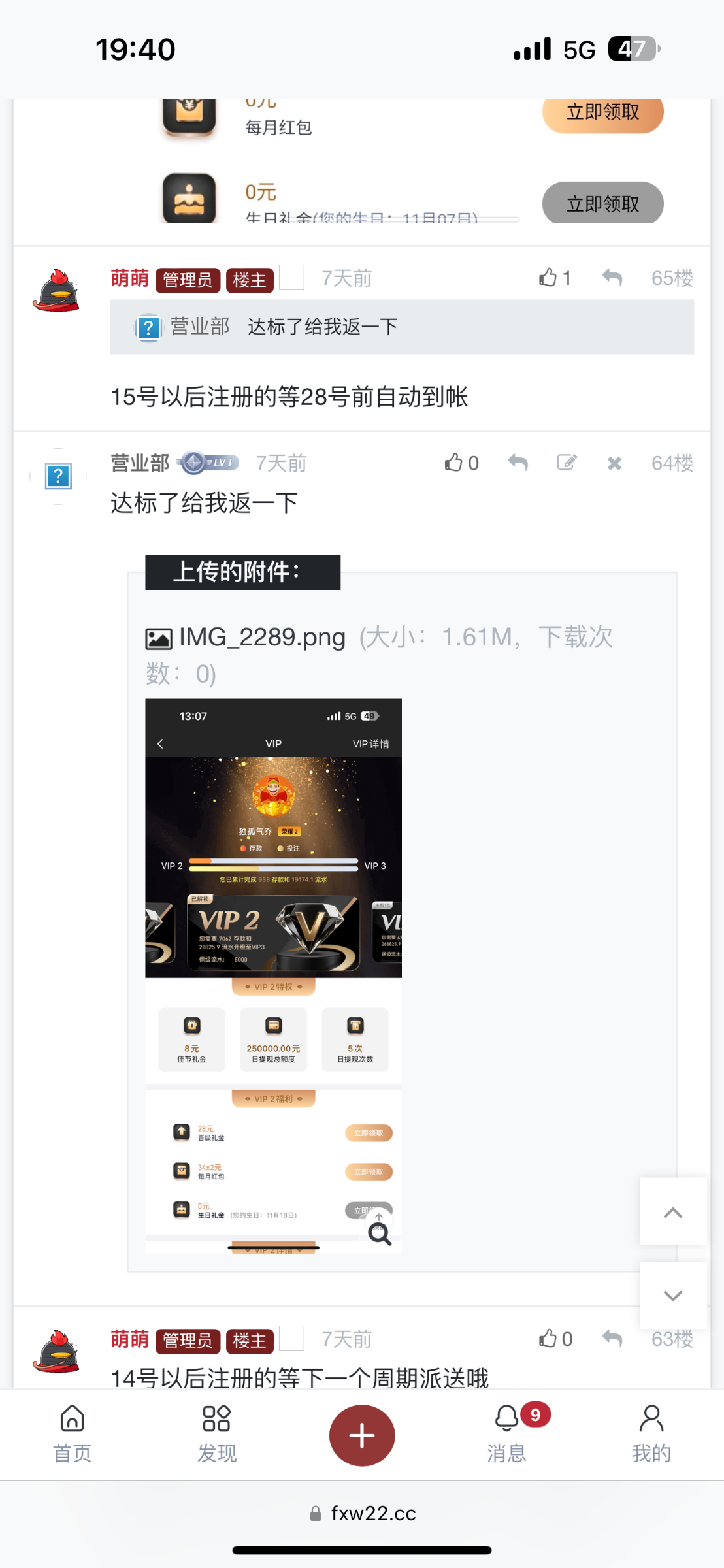Create a new post with plus button

pos(362,1435)
